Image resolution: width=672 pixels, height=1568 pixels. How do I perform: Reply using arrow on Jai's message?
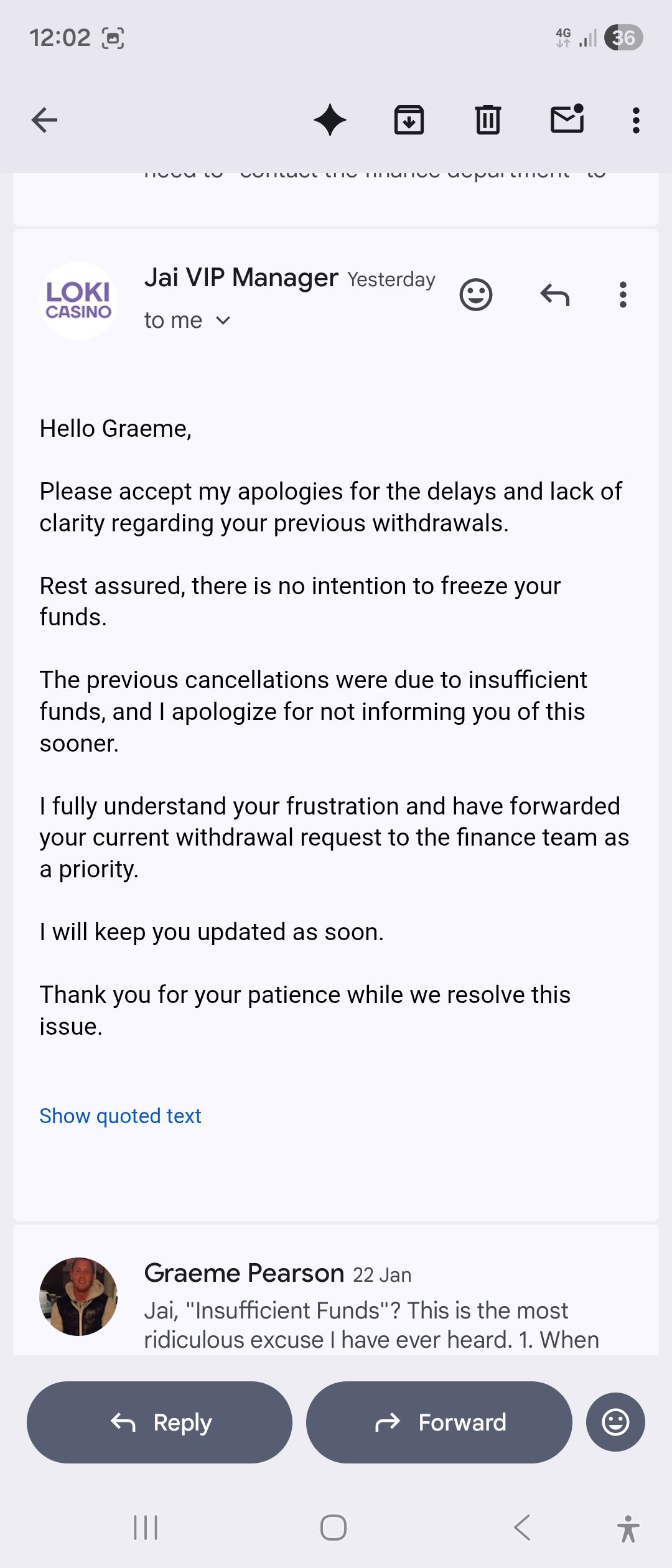click(x=555, y=295)
